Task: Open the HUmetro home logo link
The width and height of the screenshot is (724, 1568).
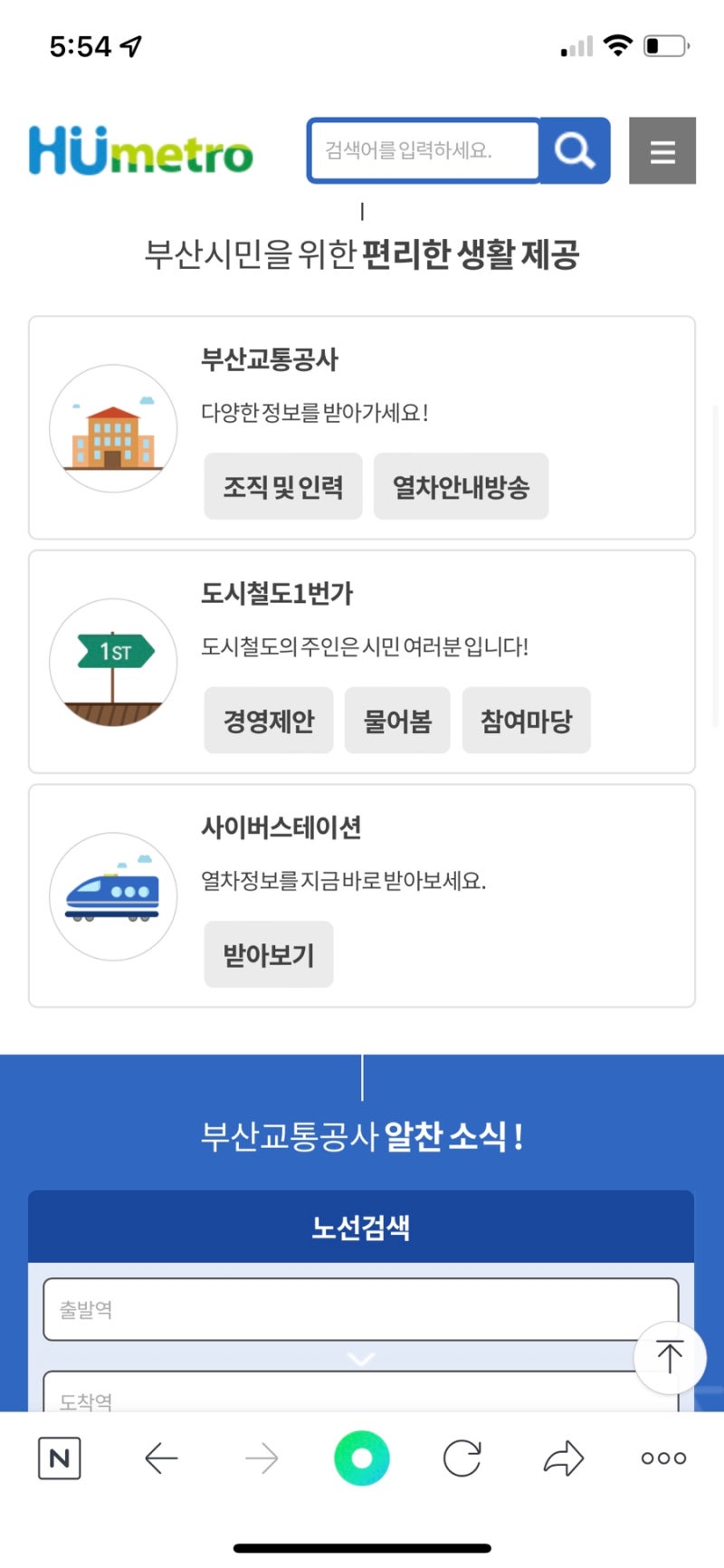Action: pos(141,151)
